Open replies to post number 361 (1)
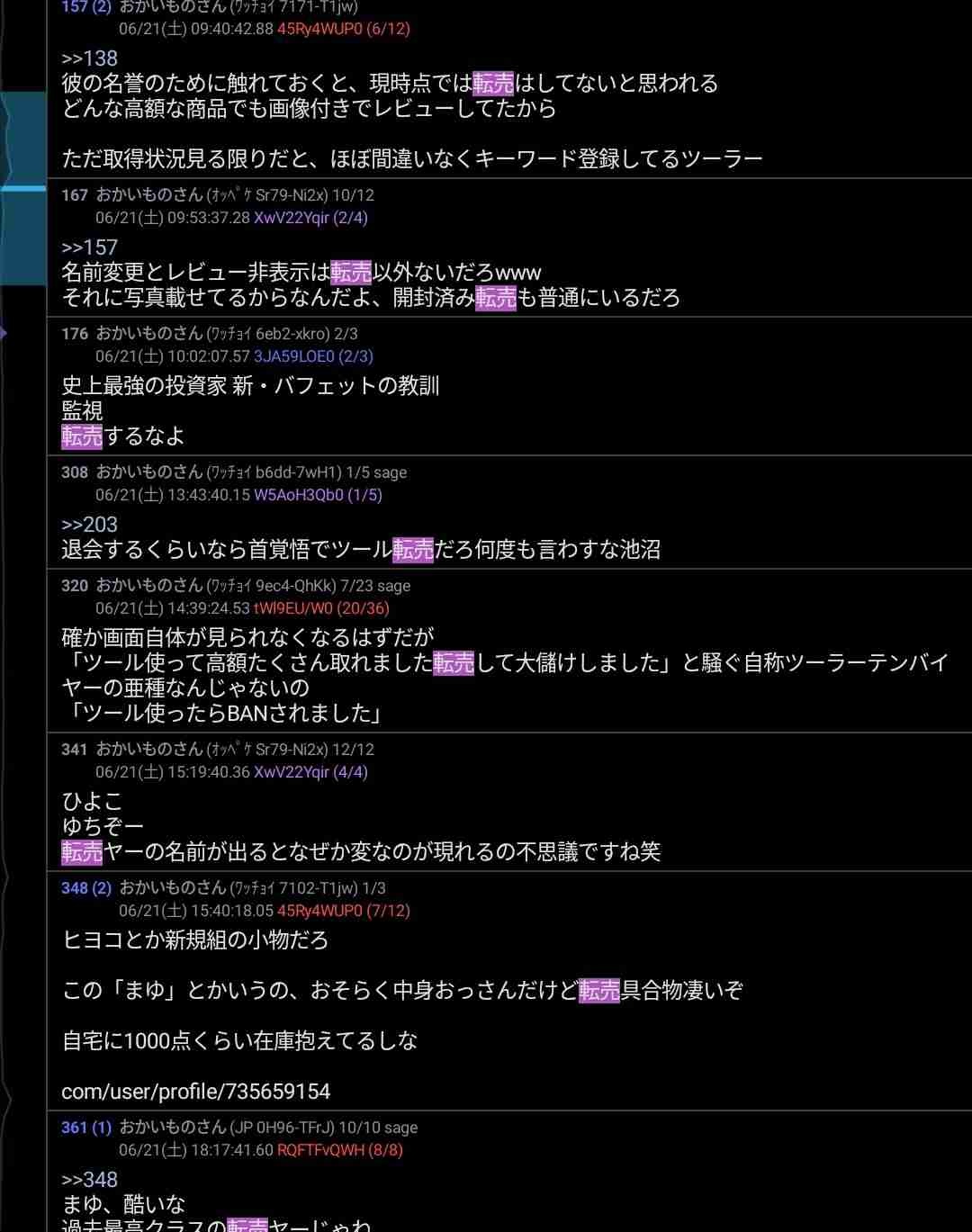 click(x=86, y=1128)
